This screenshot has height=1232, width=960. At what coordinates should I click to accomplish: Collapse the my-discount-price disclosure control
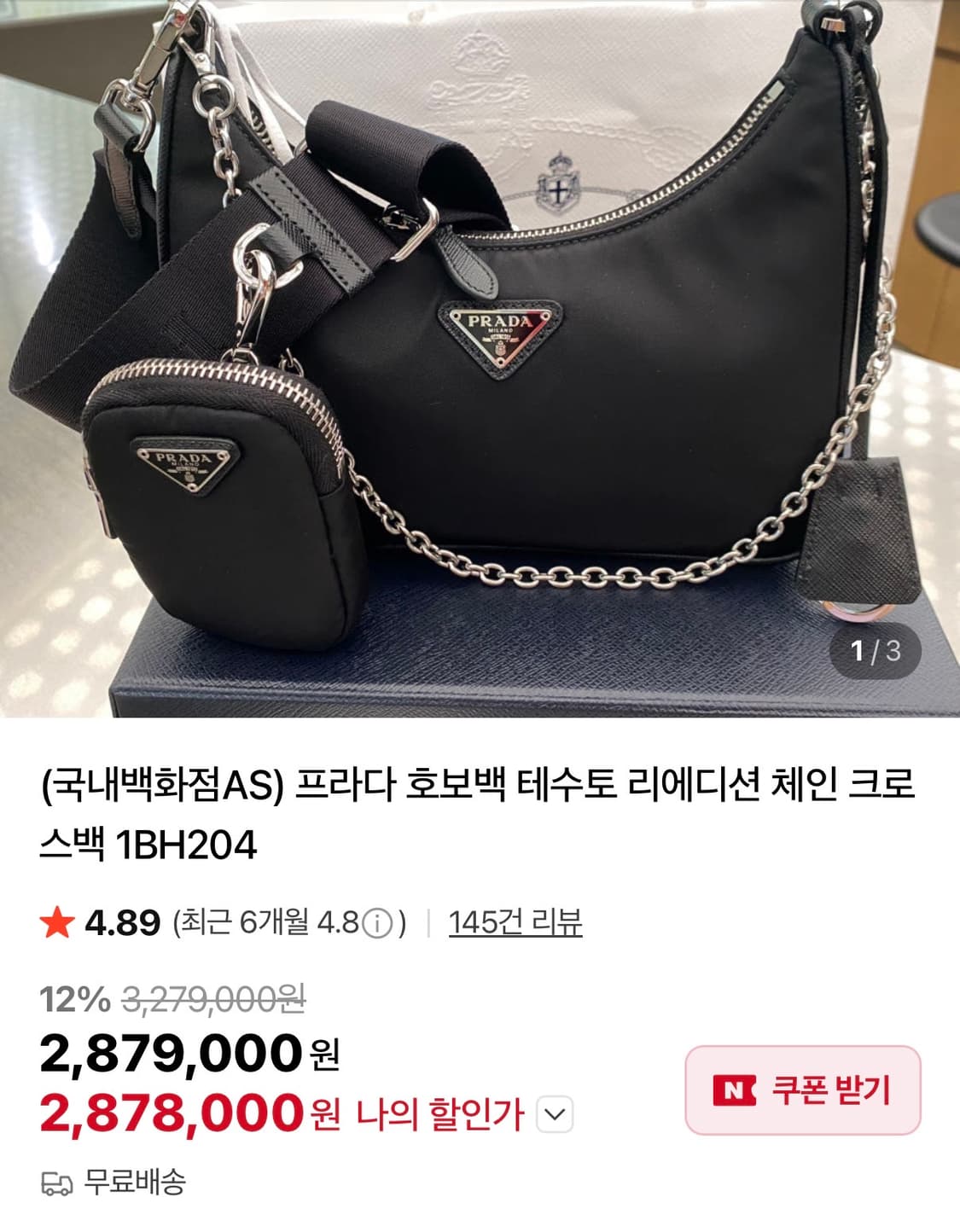coord(556,1115)
